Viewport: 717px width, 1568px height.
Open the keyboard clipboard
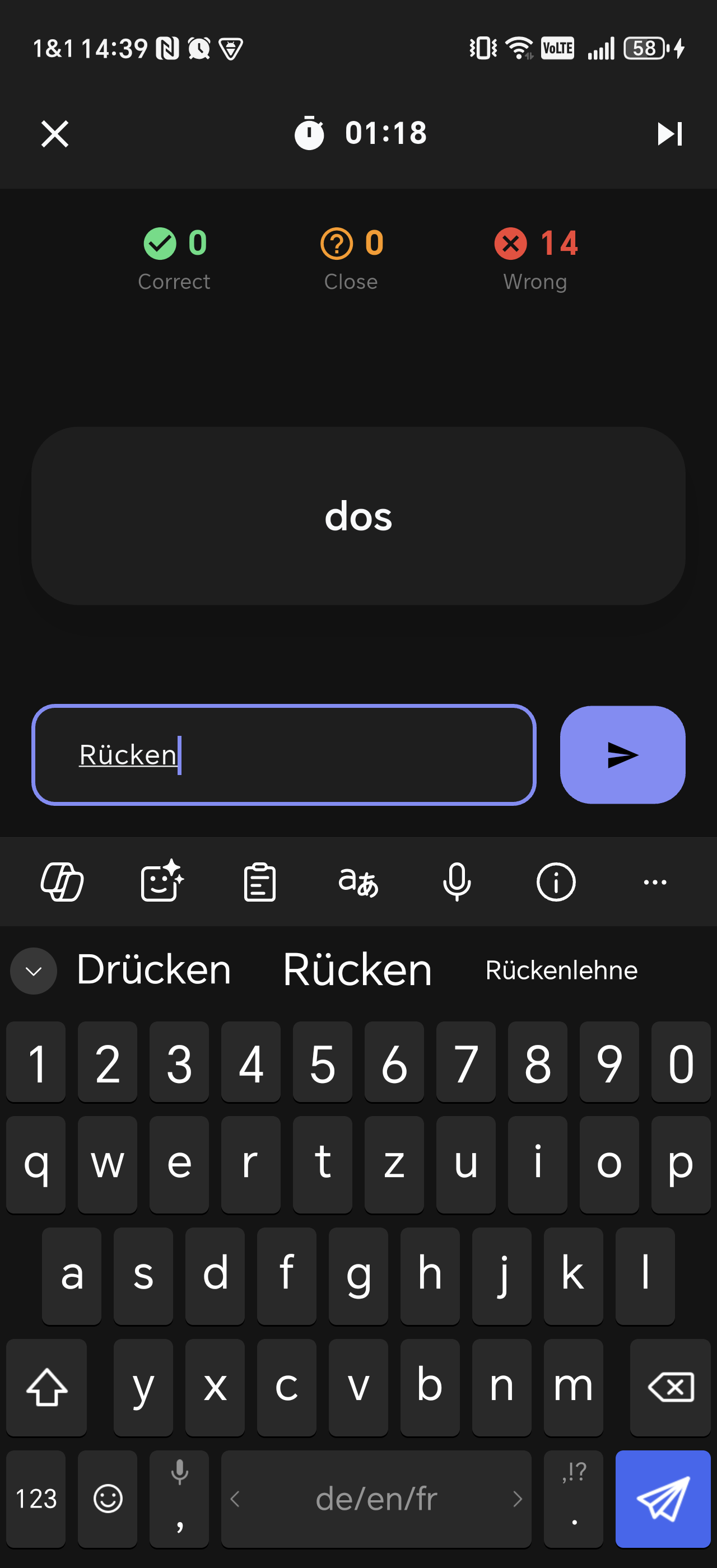(260, 881)
